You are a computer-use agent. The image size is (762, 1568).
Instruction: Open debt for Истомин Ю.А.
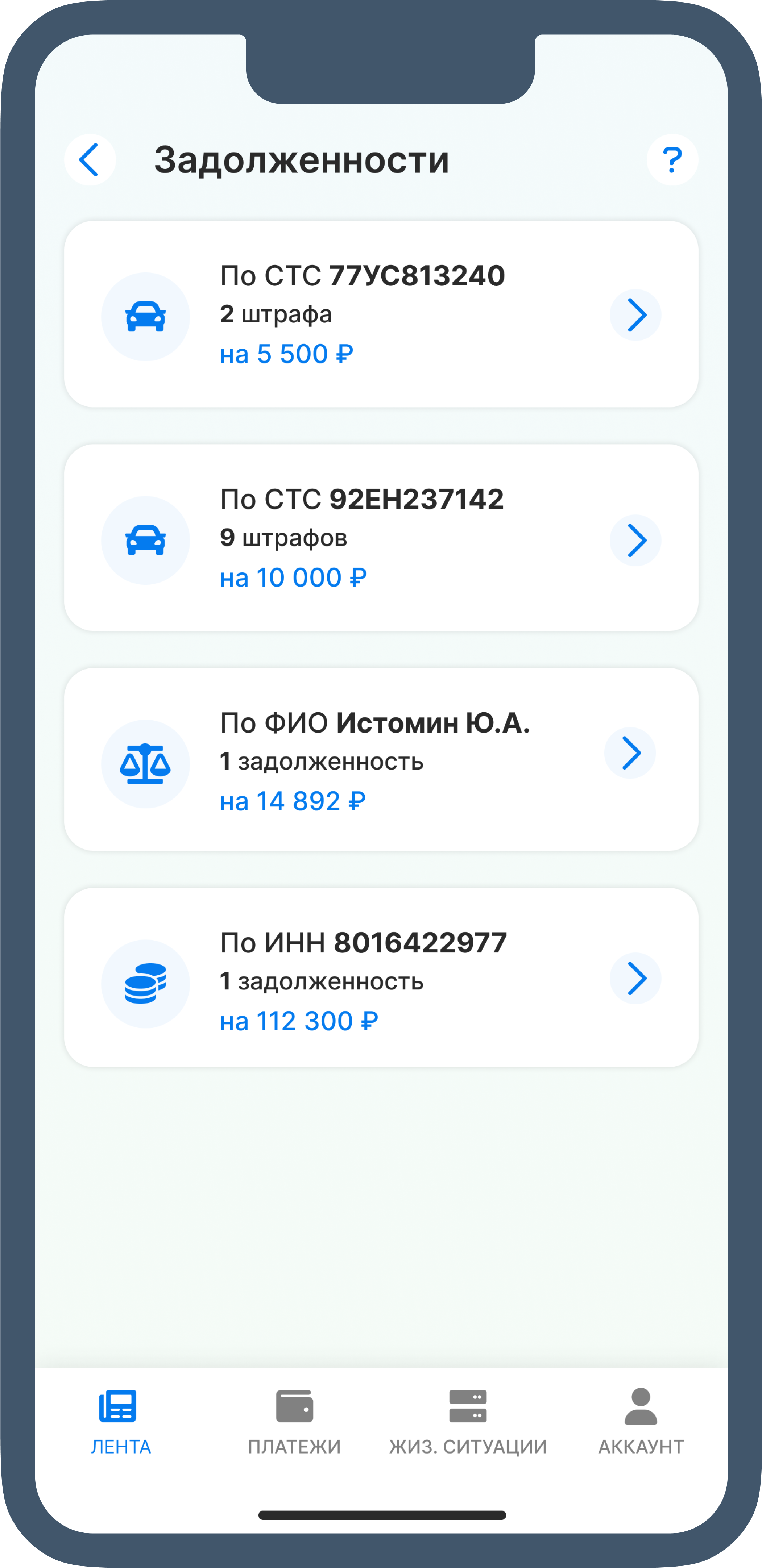click(x=381, y=759)
